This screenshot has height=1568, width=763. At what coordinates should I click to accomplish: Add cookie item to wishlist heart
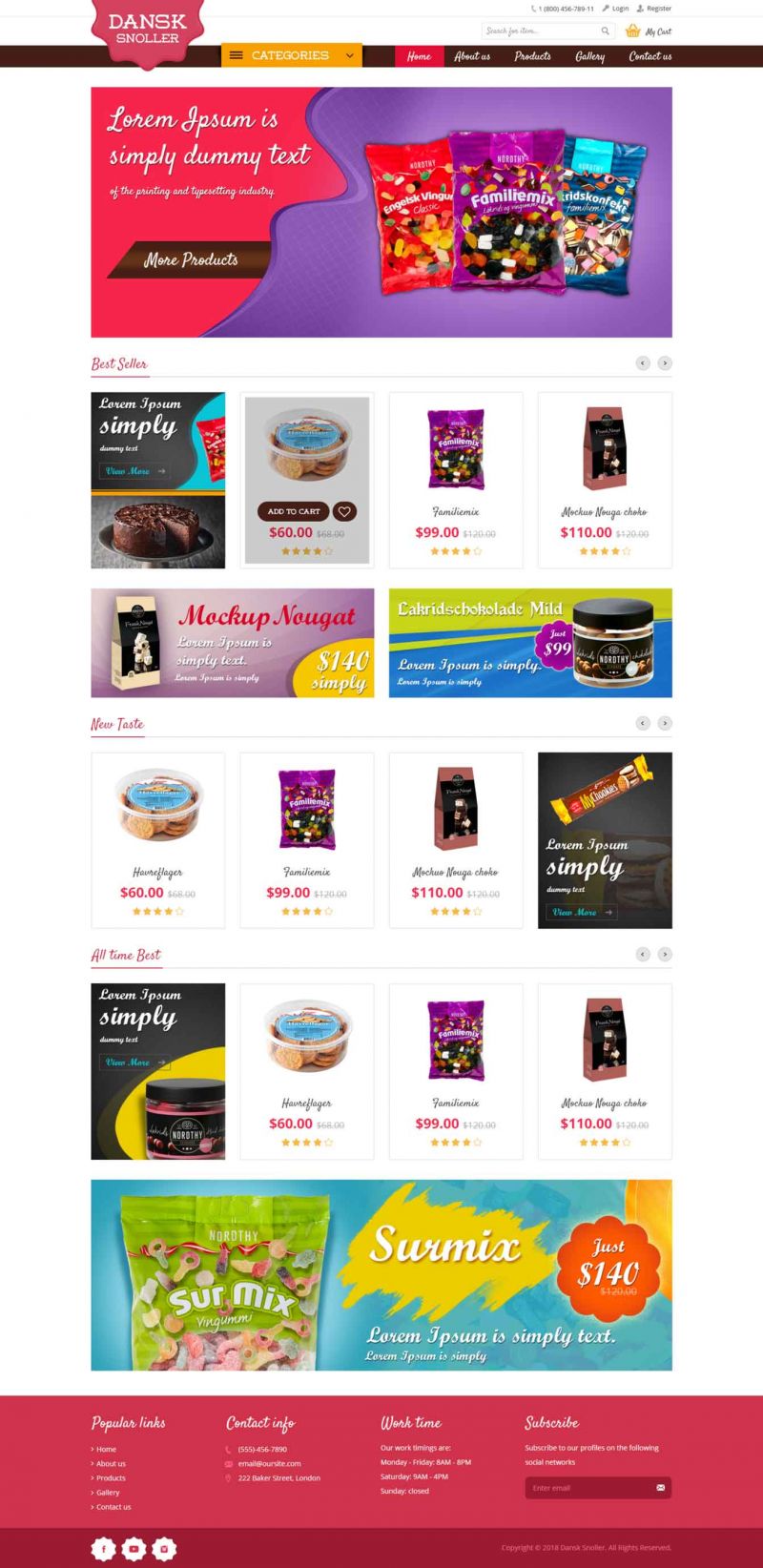344,511
